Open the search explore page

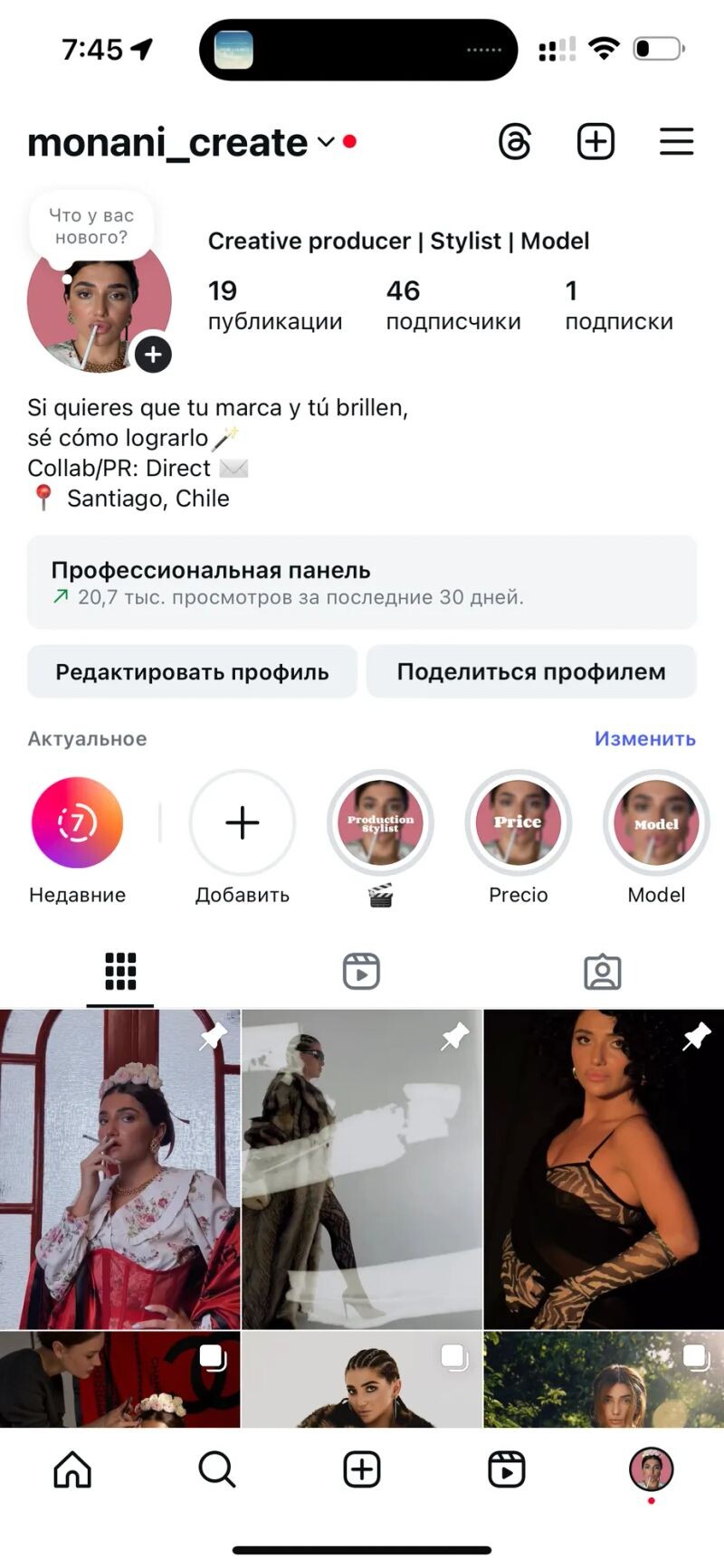[217, 1469]
